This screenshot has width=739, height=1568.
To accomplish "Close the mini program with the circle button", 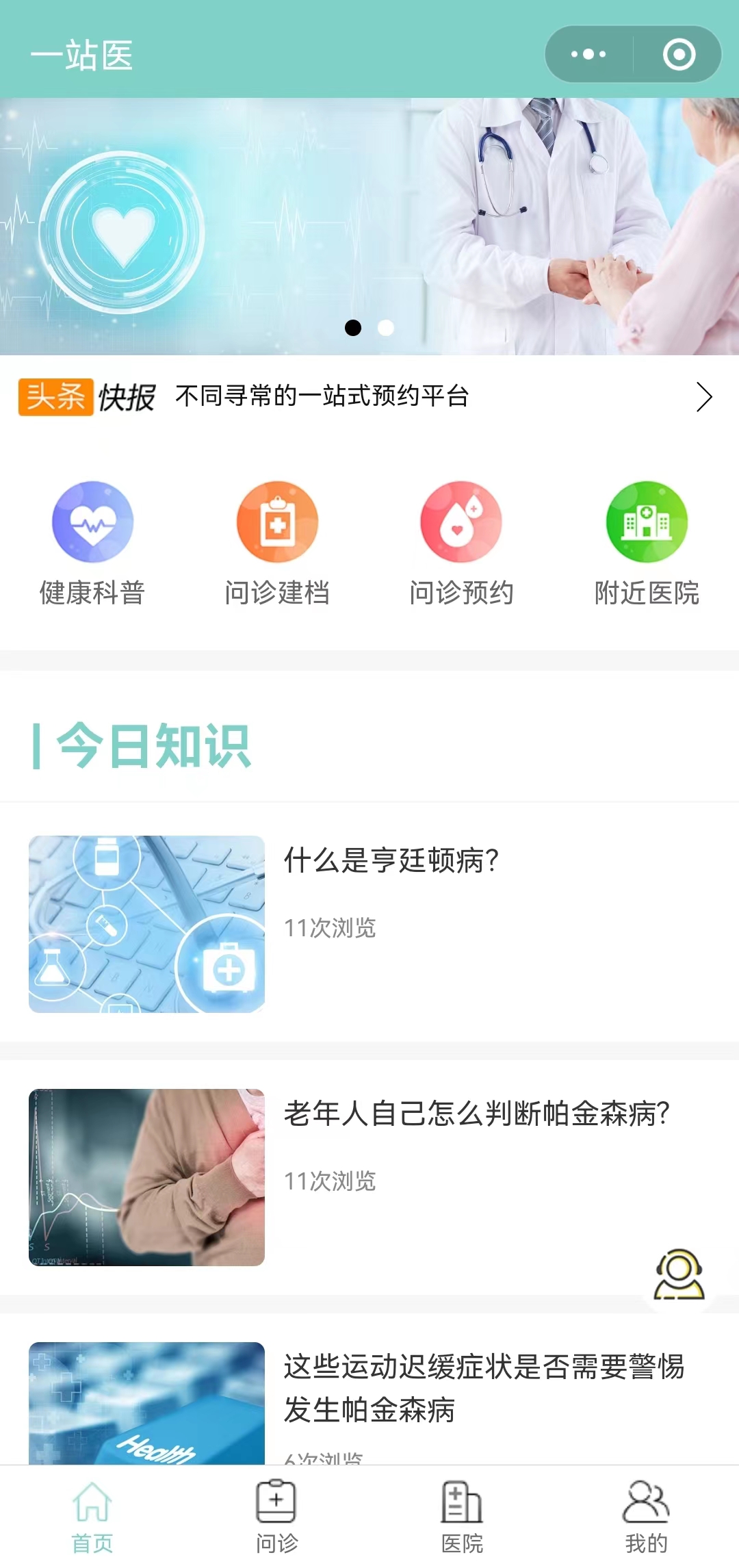I will tap(679, 54).
